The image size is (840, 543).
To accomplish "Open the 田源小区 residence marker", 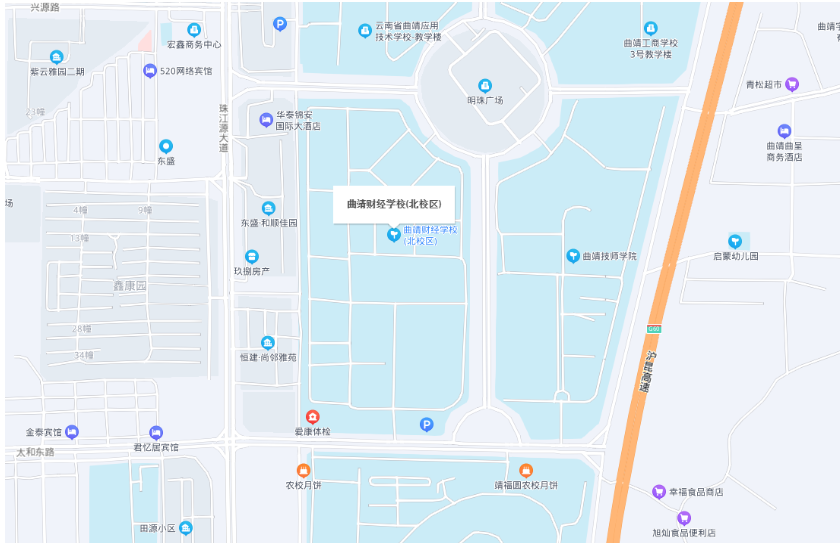I will pos(185,528).
